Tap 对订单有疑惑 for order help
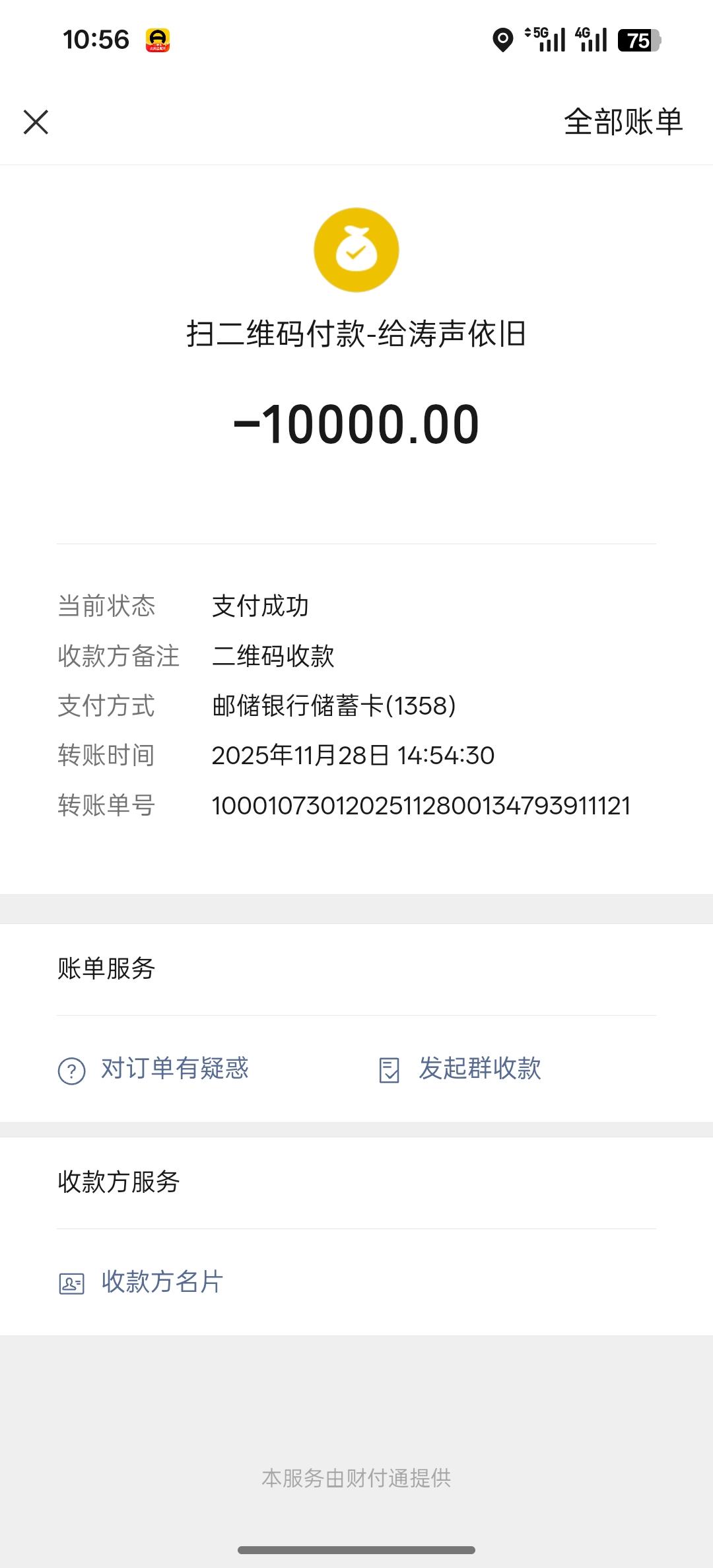This screenshot has height=1568, width=713. point(154,1069)
